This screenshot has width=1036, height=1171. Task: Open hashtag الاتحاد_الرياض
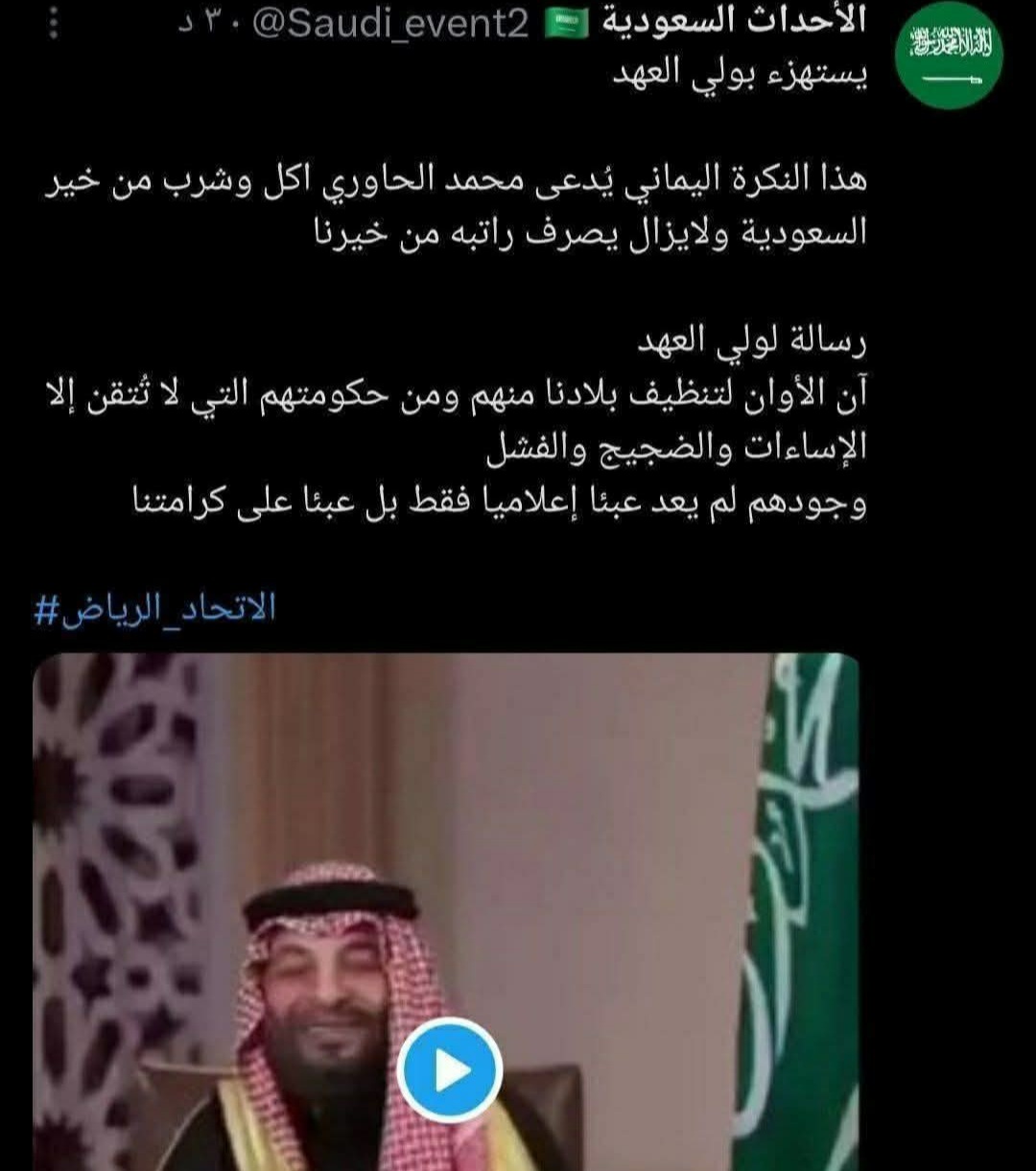click(155, 608)
